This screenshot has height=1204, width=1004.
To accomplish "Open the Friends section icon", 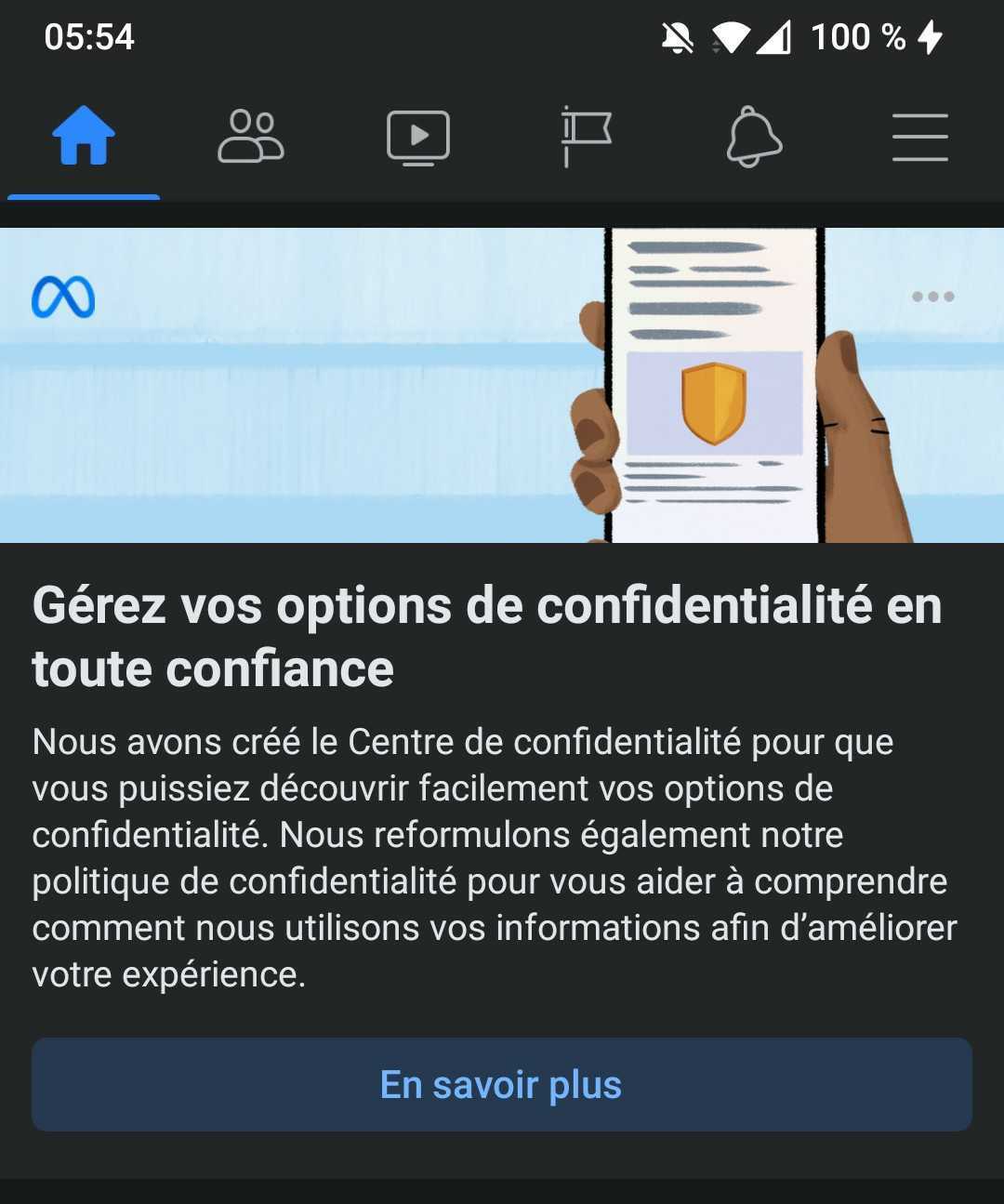I will pos(251,137).
